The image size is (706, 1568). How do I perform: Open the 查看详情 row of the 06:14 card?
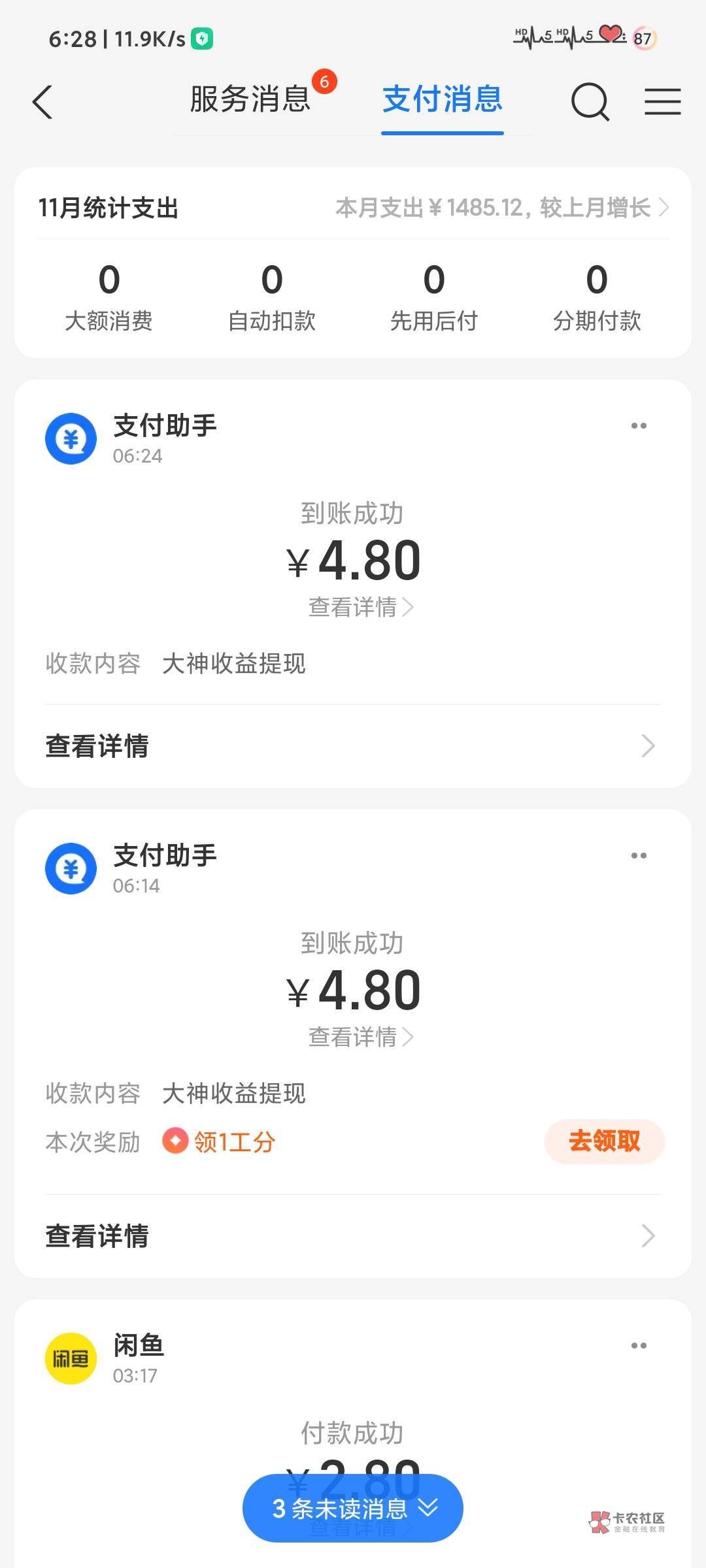pyautogui.click(x=353, y=1236)
